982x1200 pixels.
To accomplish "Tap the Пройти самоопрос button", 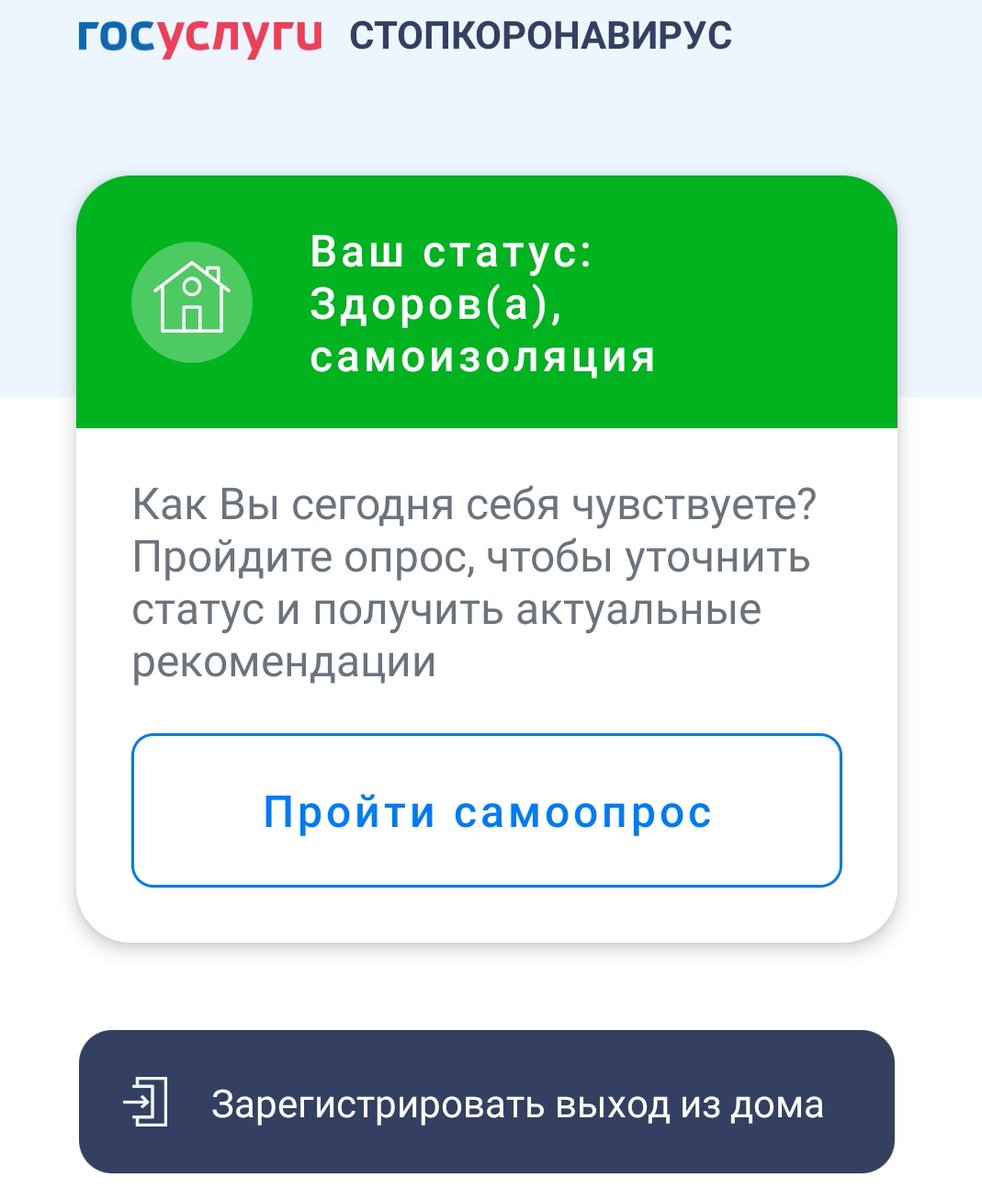I will click(x=486, y=811).
